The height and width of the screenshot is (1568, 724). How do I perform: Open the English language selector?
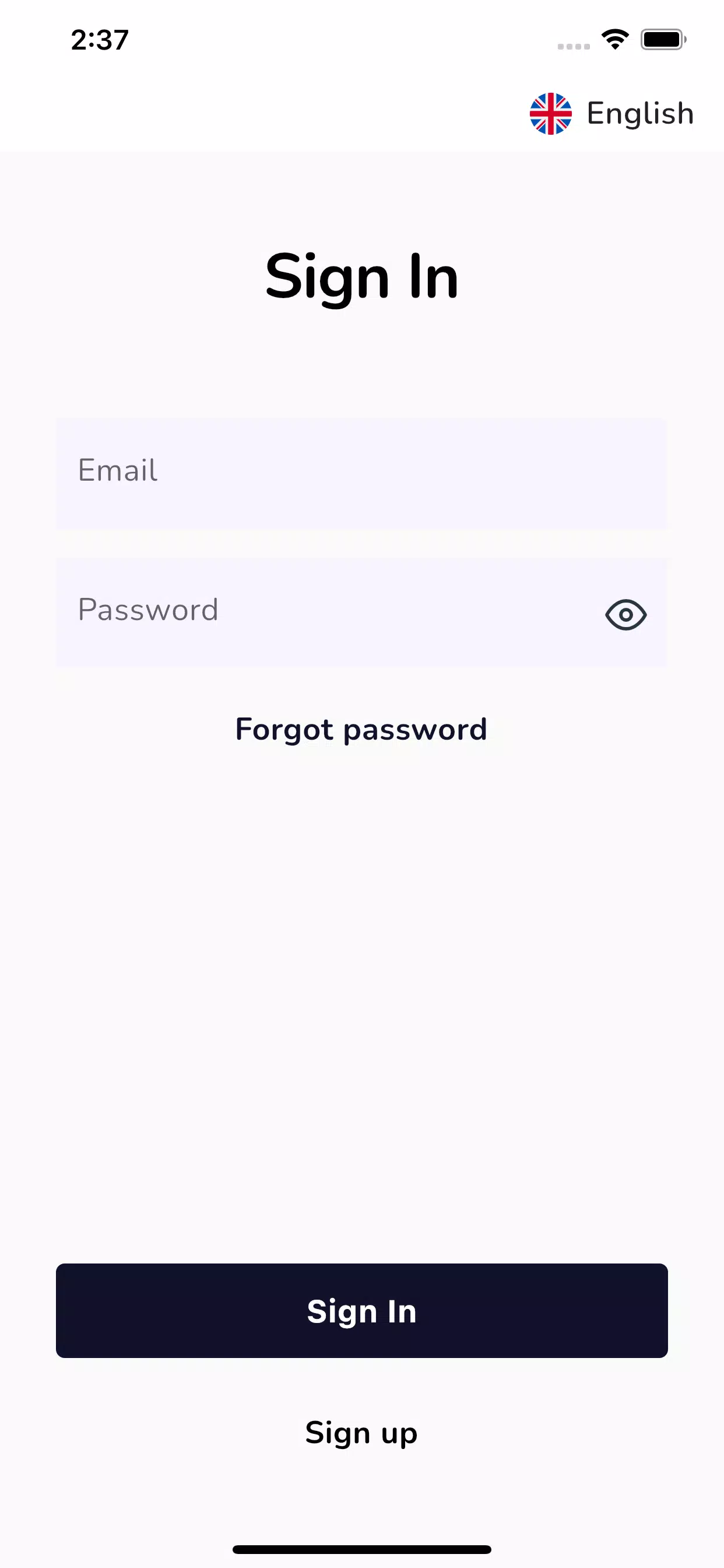coord(611,113)
